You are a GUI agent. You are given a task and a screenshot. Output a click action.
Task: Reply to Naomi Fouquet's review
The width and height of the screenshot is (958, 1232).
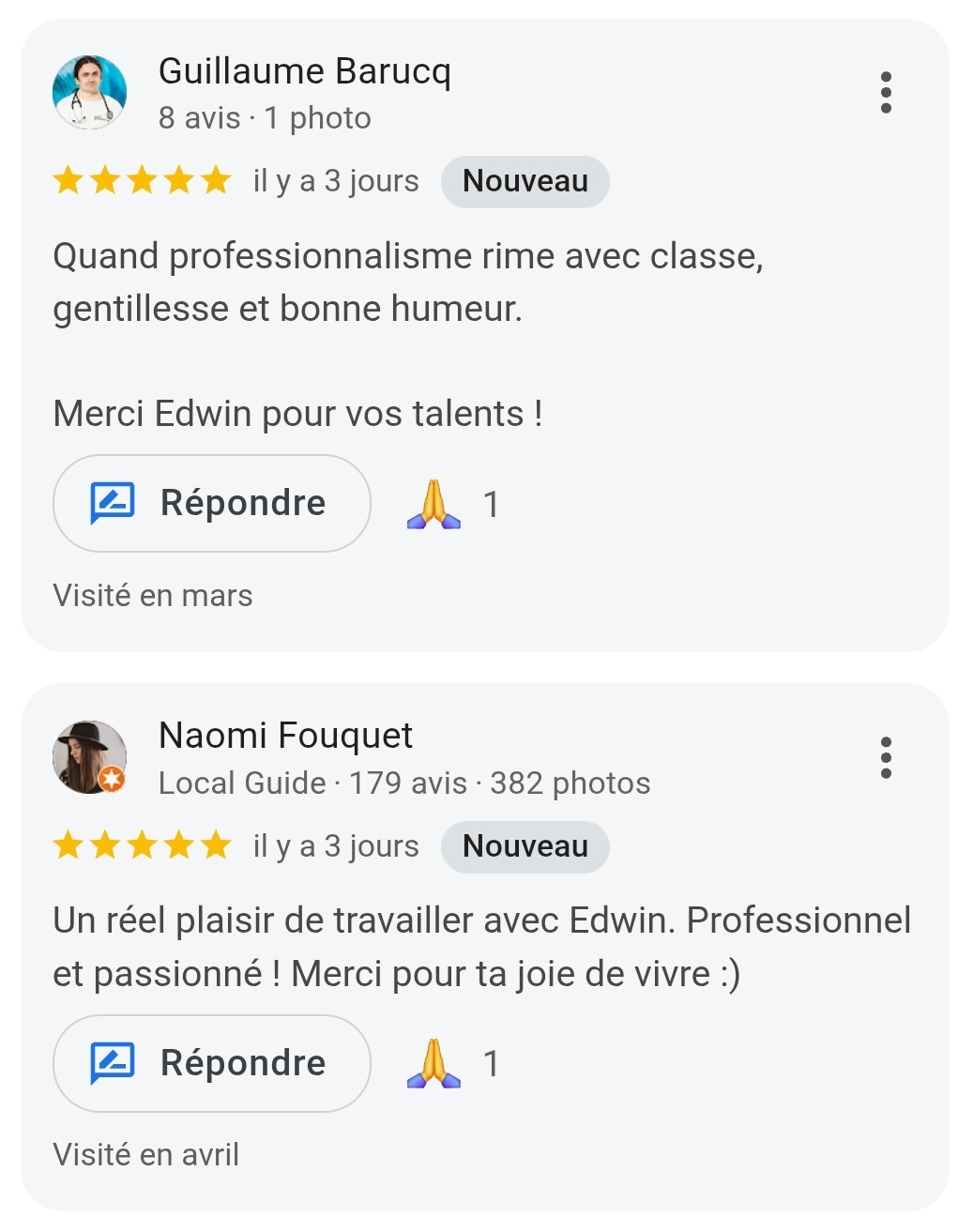tap(212, 1064)
